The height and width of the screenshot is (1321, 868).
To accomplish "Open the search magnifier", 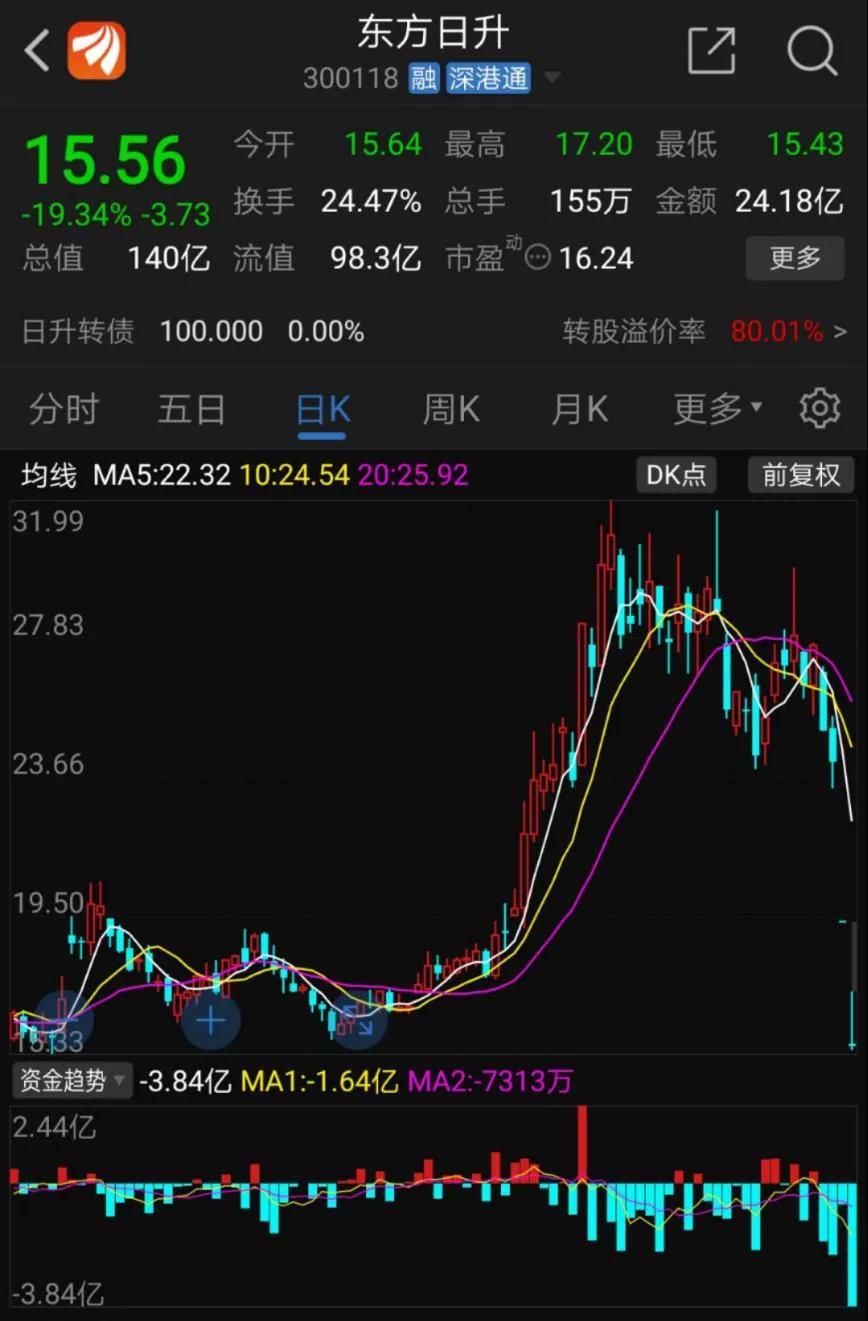I will tap(811, 50).
